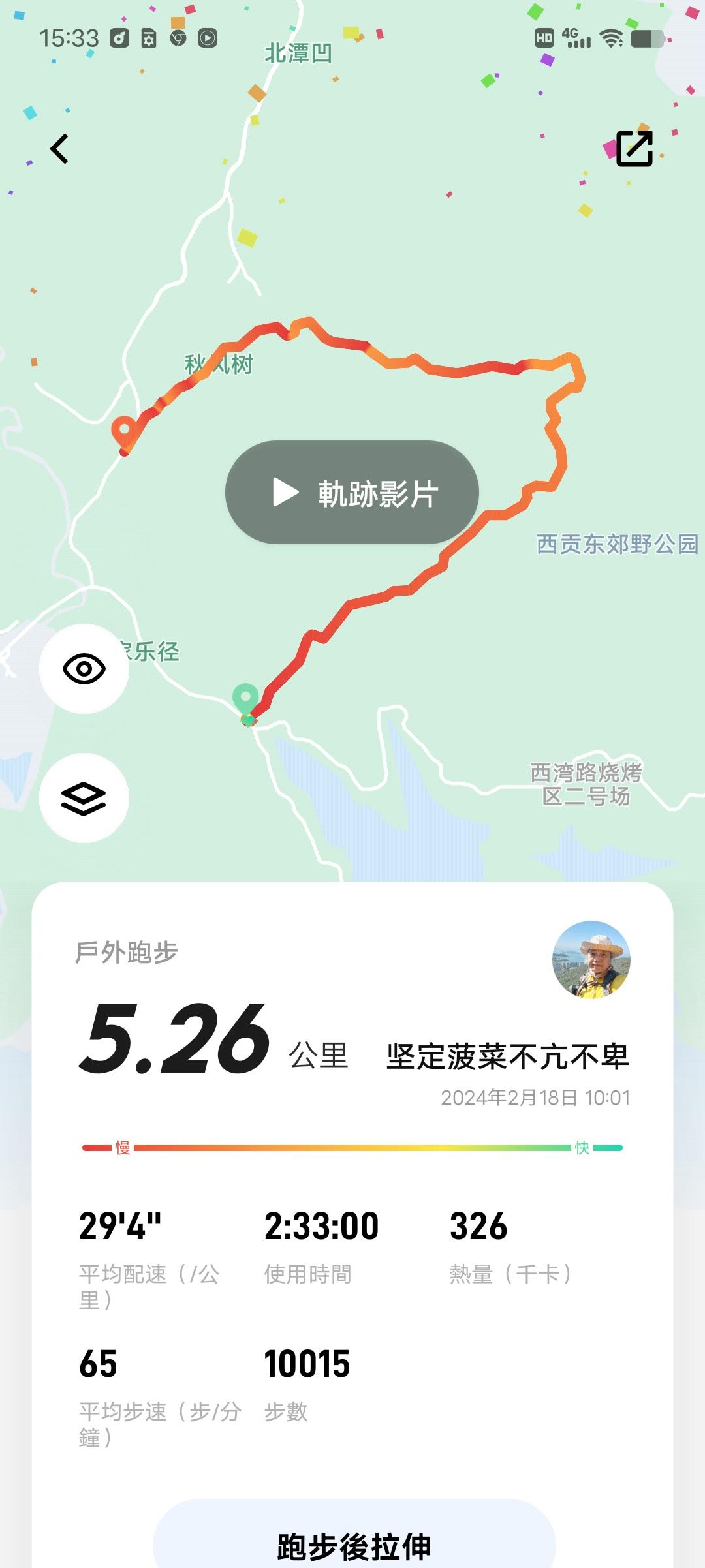The width and height of the screenshot is (705, 1568).
Task: Share this run via the export icon
Action: [634, 149]
